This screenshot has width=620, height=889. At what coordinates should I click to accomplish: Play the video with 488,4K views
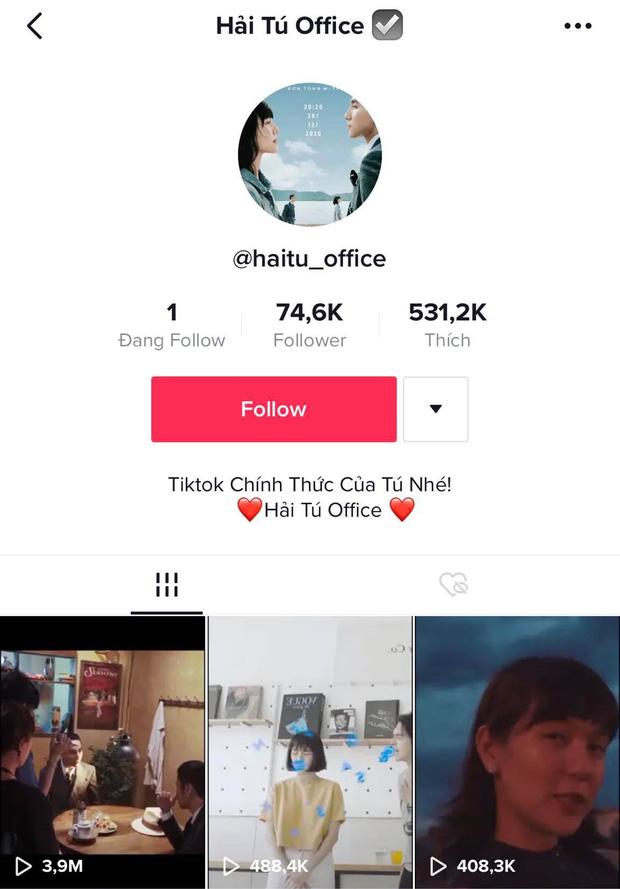310,750
